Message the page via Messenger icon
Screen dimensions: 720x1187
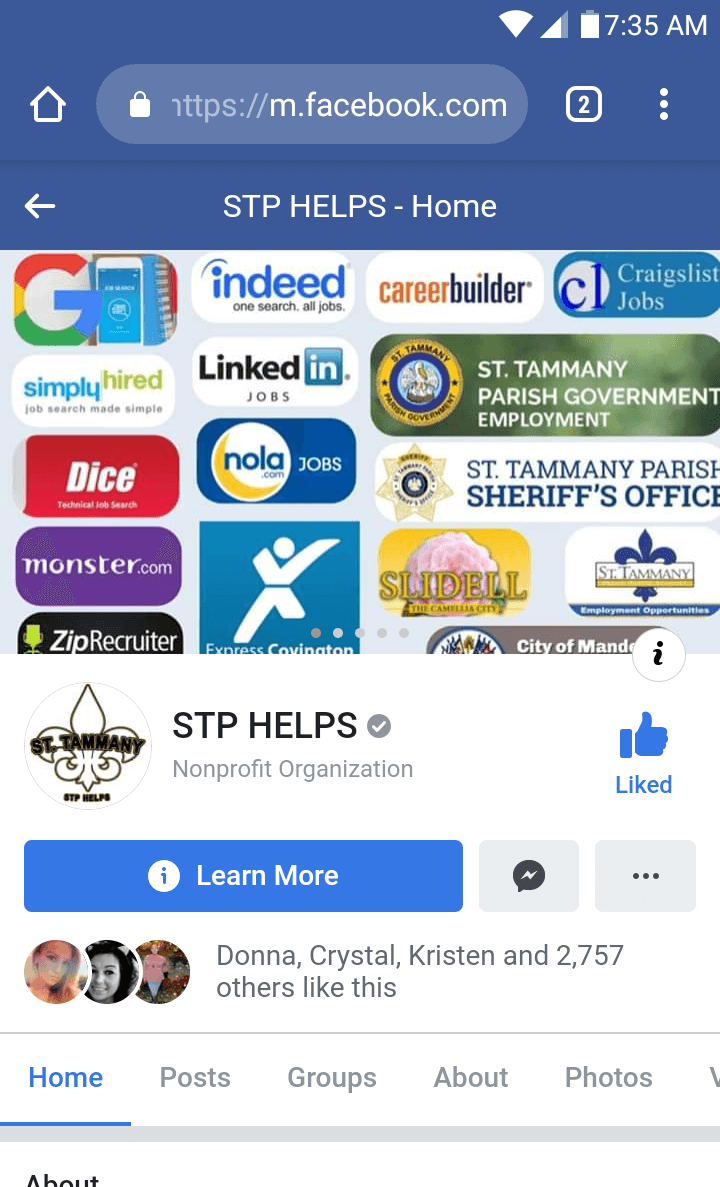point(529,876)
